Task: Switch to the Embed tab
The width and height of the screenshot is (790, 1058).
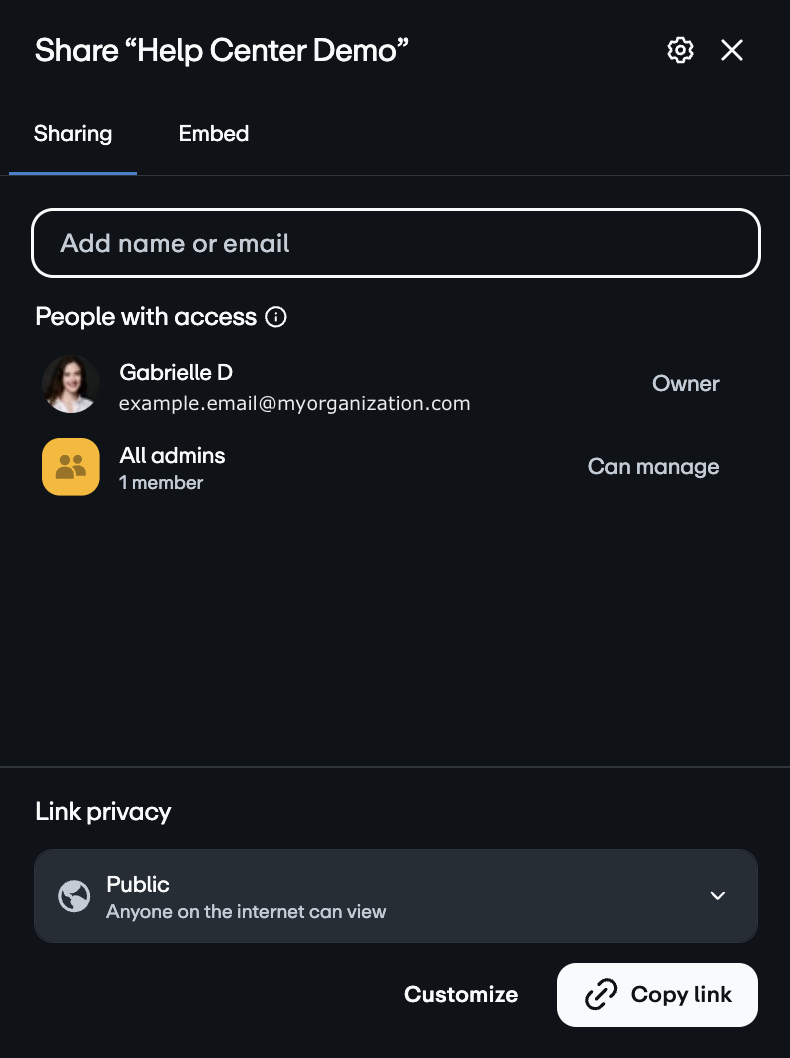Action: coord(214,134)
